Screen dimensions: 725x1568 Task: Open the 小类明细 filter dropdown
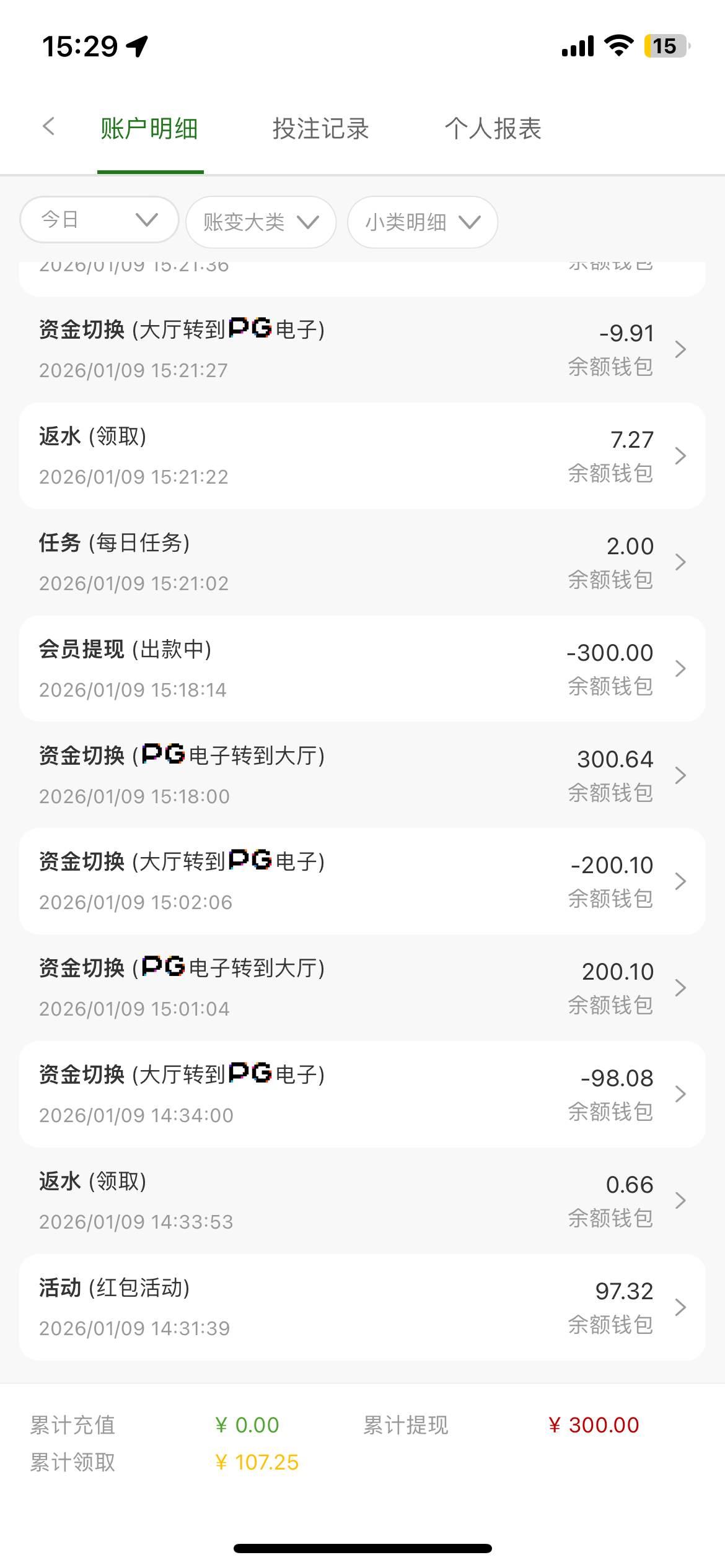point(423,222)
